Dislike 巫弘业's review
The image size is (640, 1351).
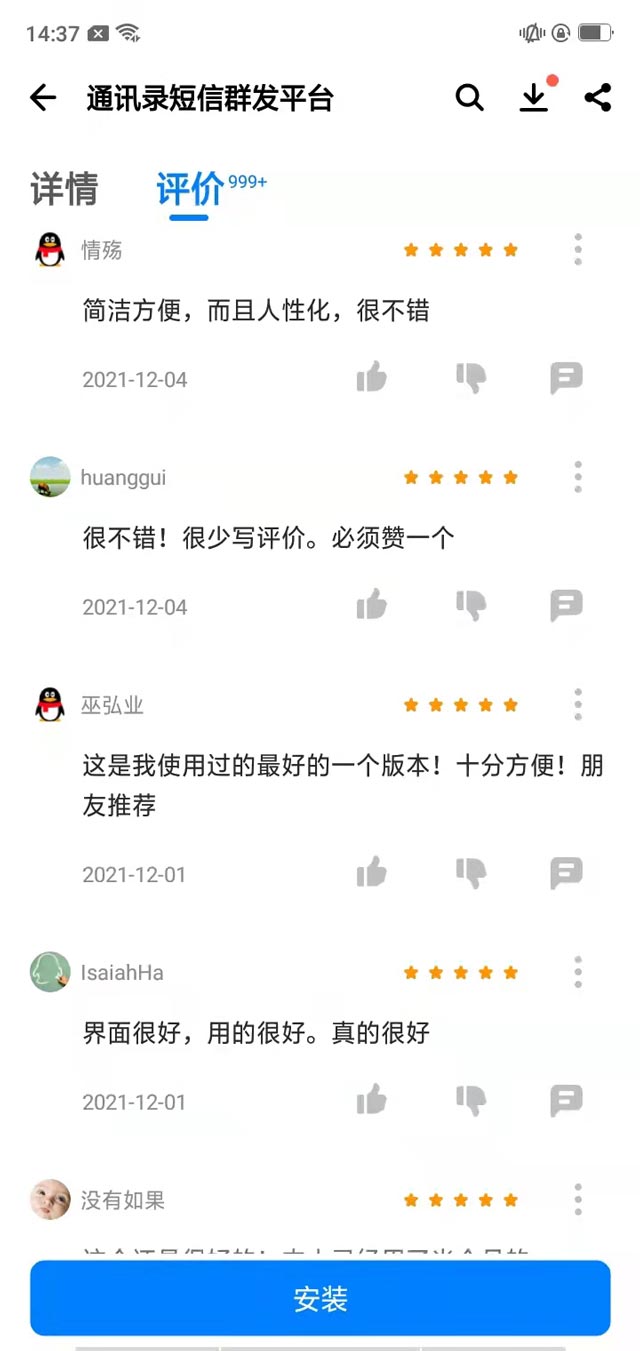(470, 873)
